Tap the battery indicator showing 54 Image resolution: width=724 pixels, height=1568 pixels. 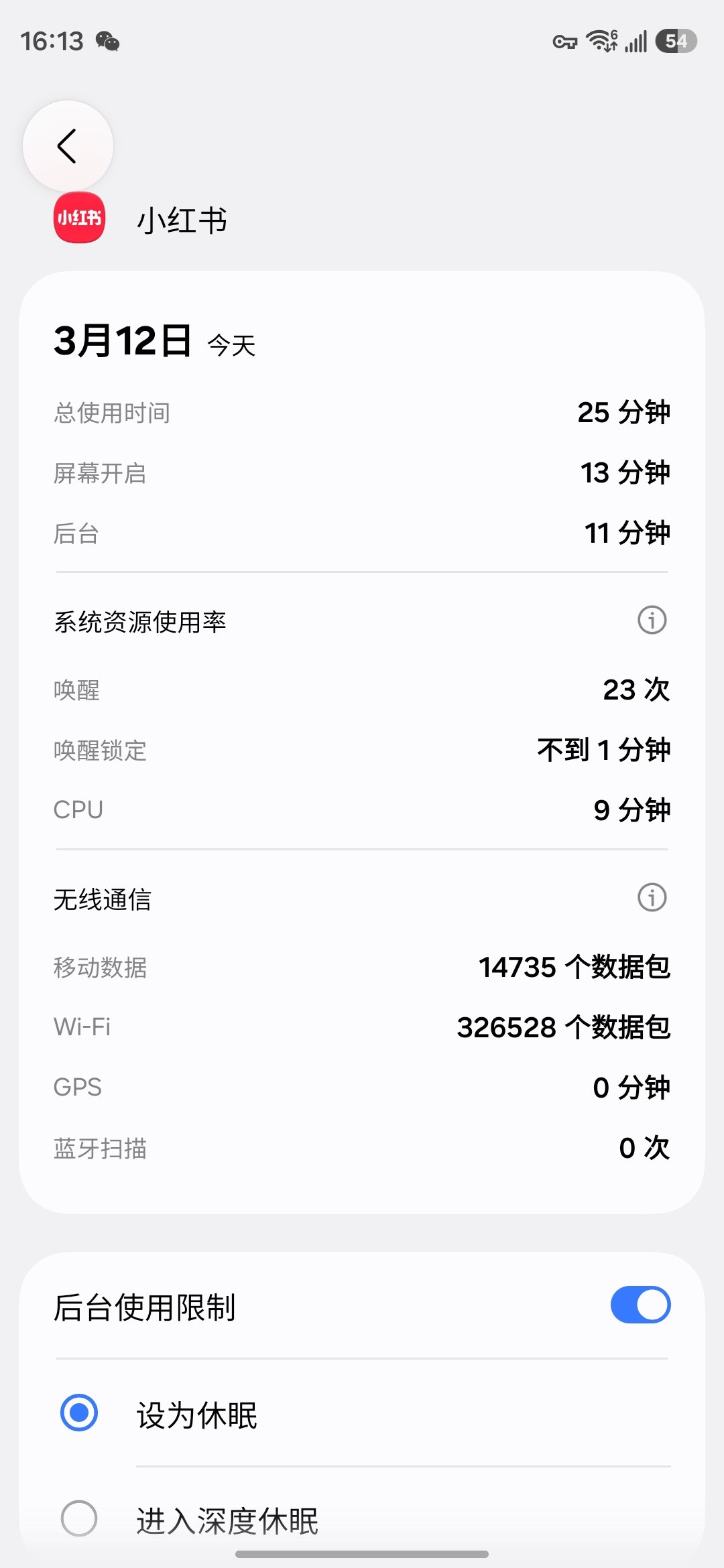point(675,42)
